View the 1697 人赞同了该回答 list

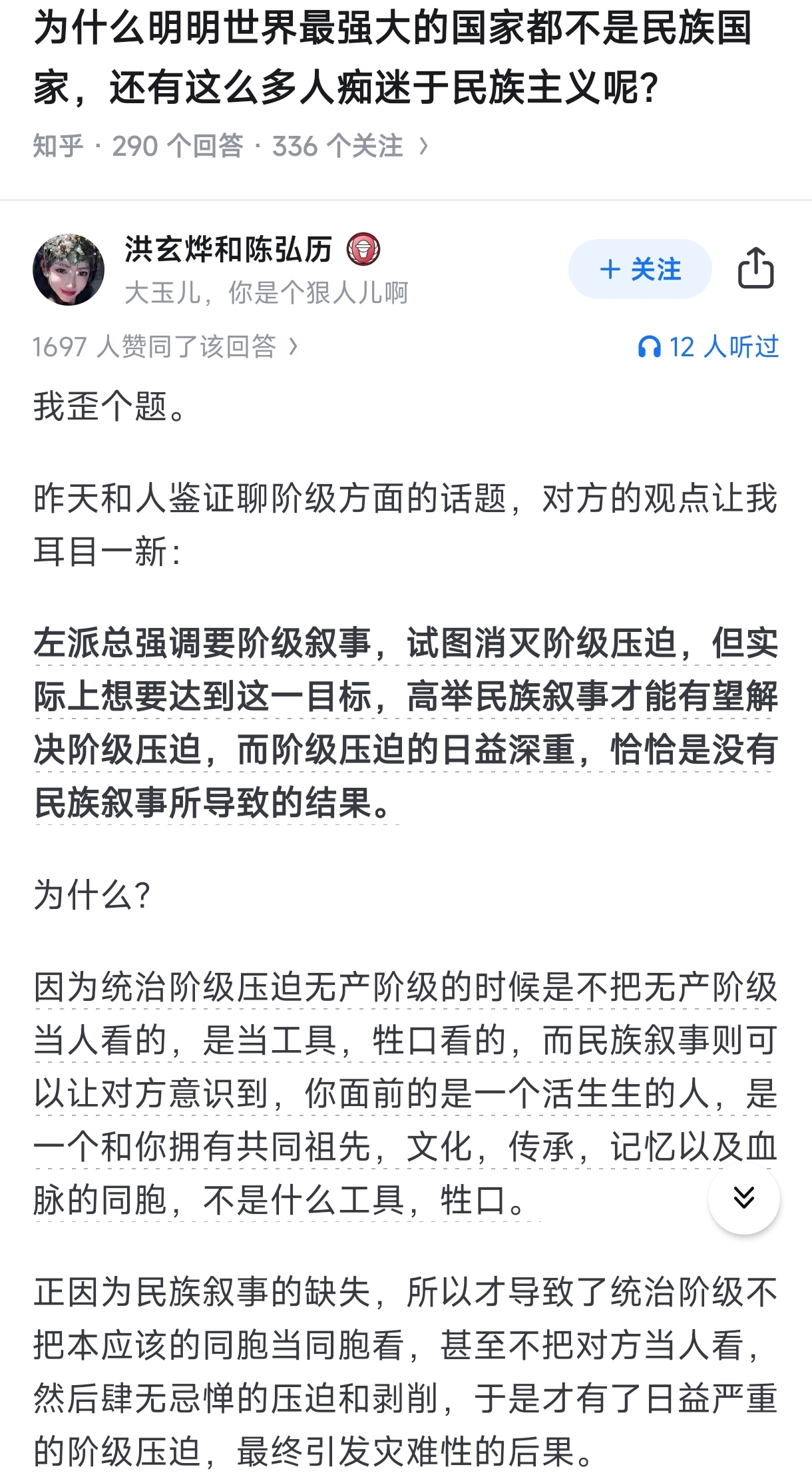[165, 347]
